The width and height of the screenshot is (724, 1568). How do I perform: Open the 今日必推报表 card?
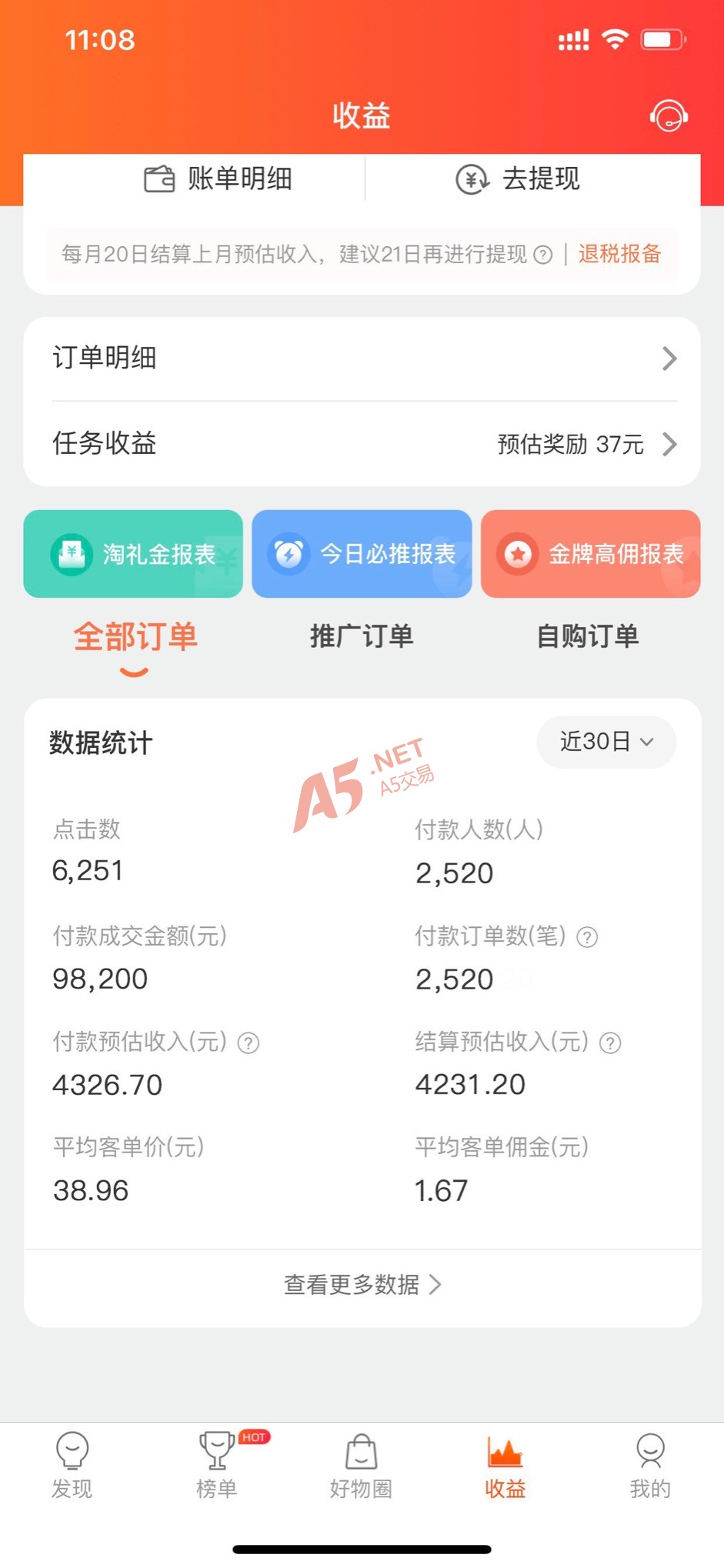(362, 554)
